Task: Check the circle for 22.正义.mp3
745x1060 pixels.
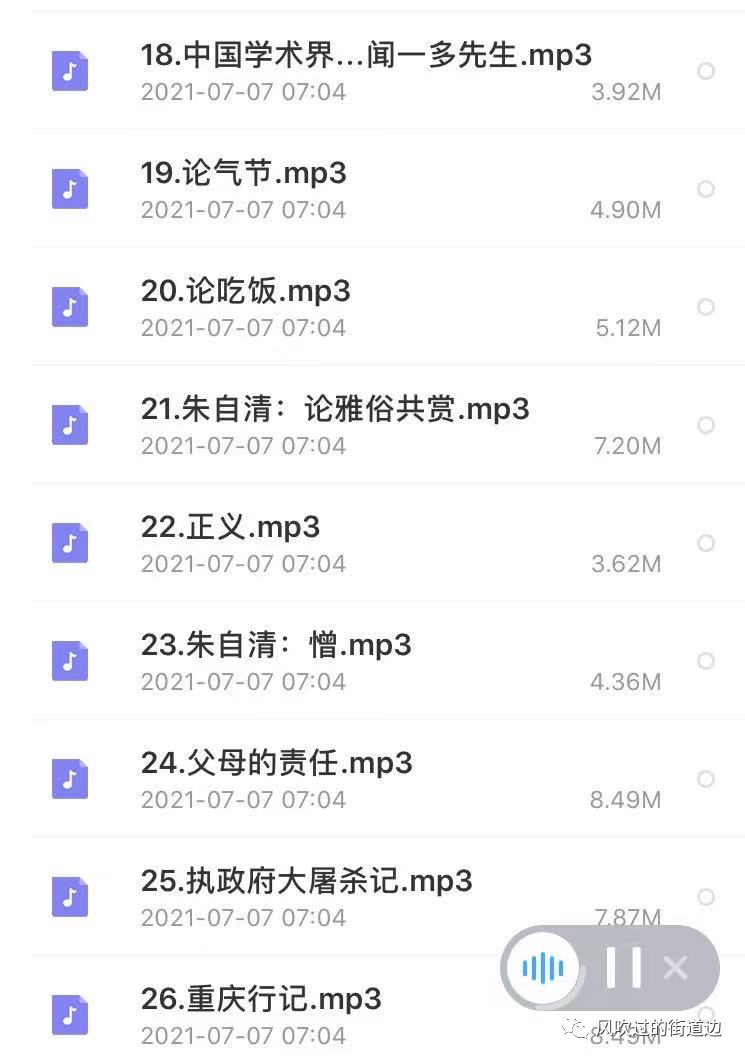Action: (x=706, y=543)
